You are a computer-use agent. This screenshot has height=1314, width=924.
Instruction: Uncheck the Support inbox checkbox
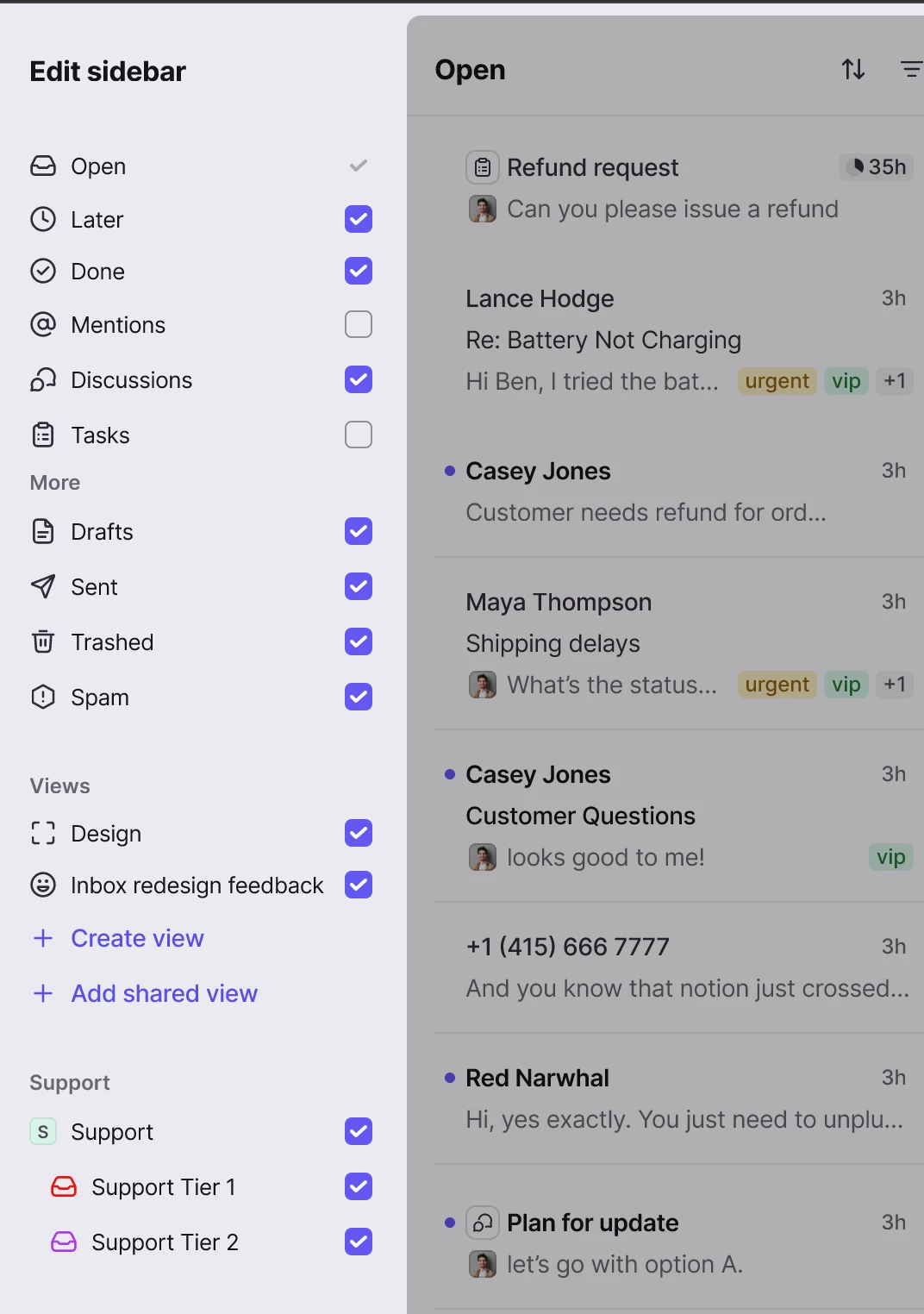[x=359, y=1131]
